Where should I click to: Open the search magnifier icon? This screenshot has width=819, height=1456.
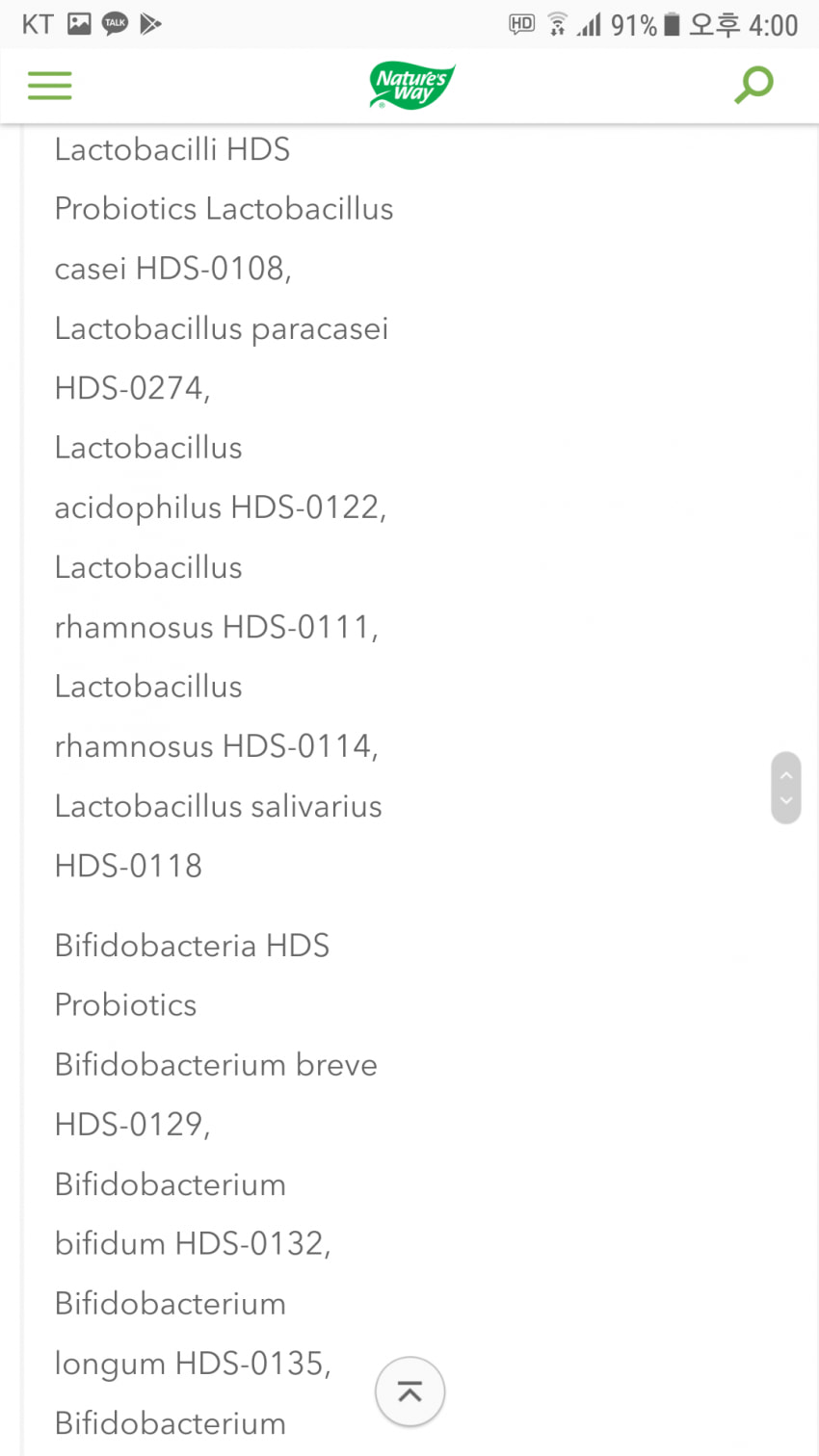point(753,85)
